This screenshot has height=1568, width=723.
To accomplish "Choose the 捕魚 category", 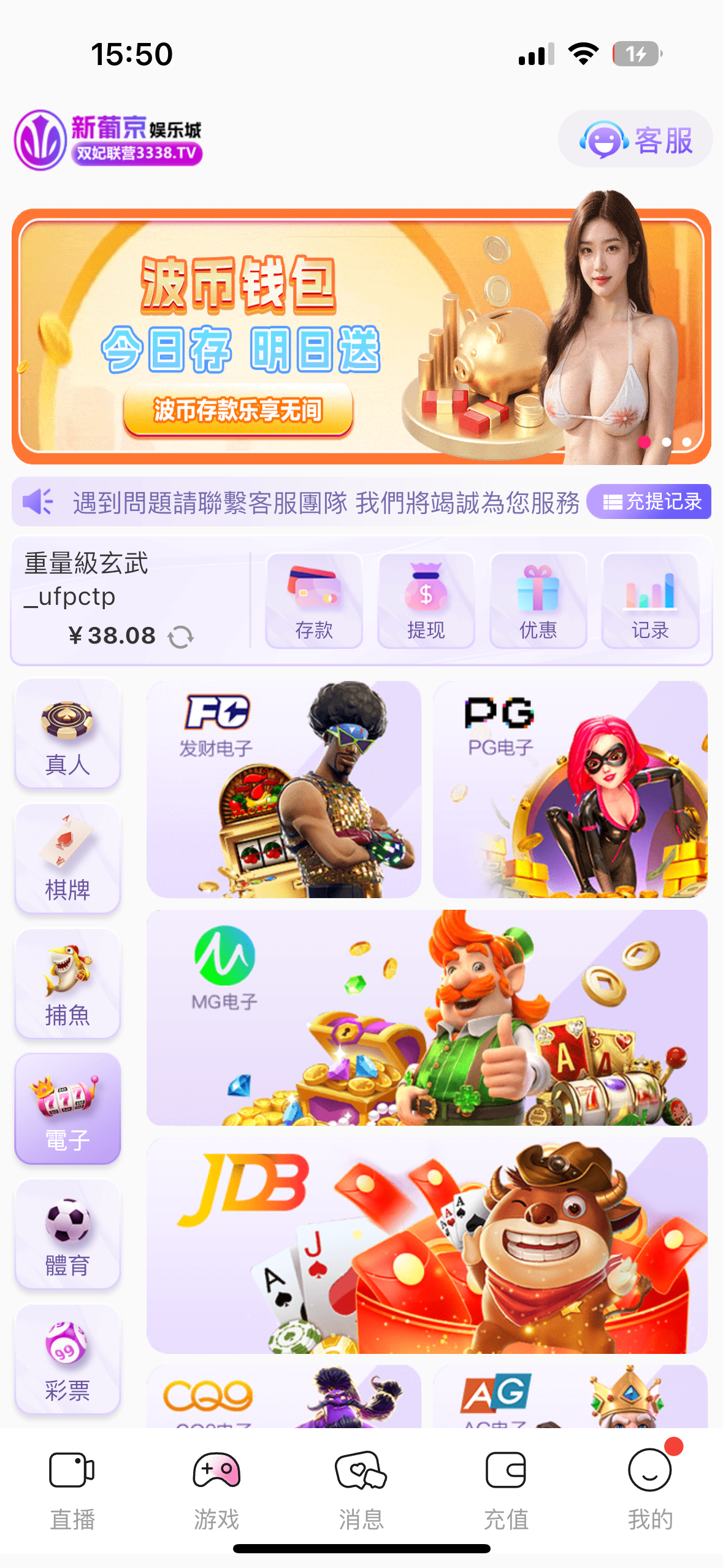I will 67,984.
